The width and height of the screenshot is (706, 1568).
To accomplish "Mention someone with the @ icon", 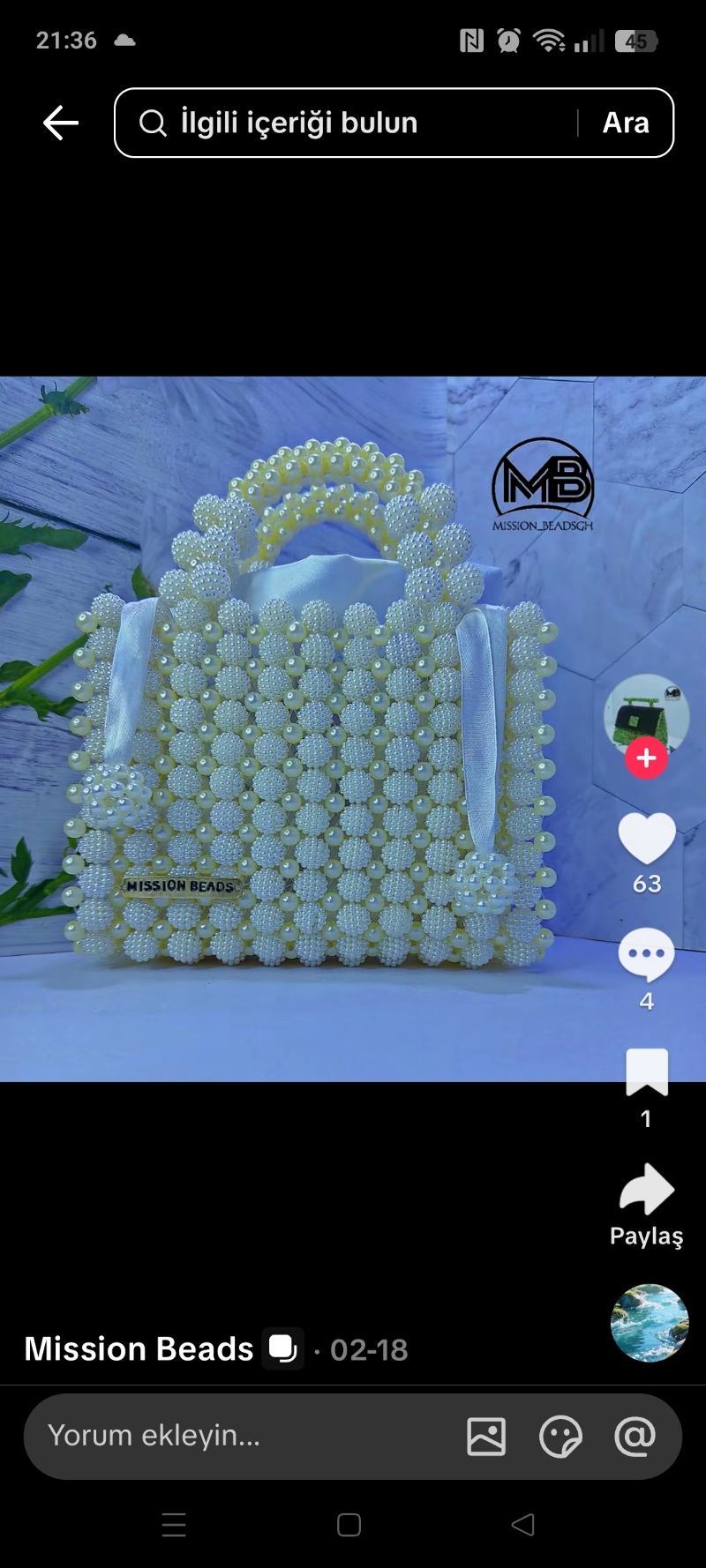I will [x=635, y=1437].
